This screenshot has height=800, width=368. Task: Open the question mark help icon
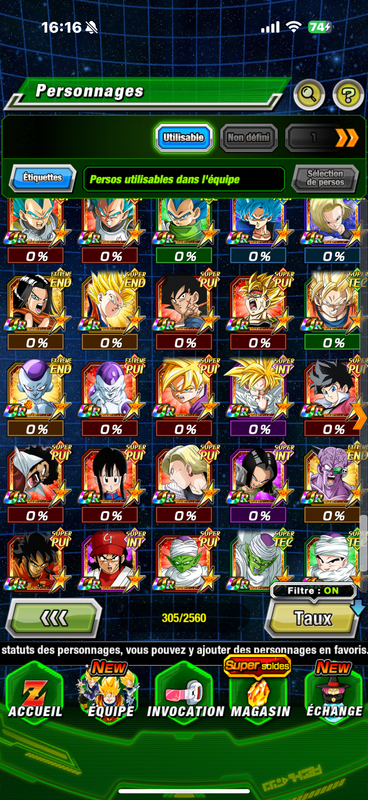pyautogui.click(x=348, y=94)
